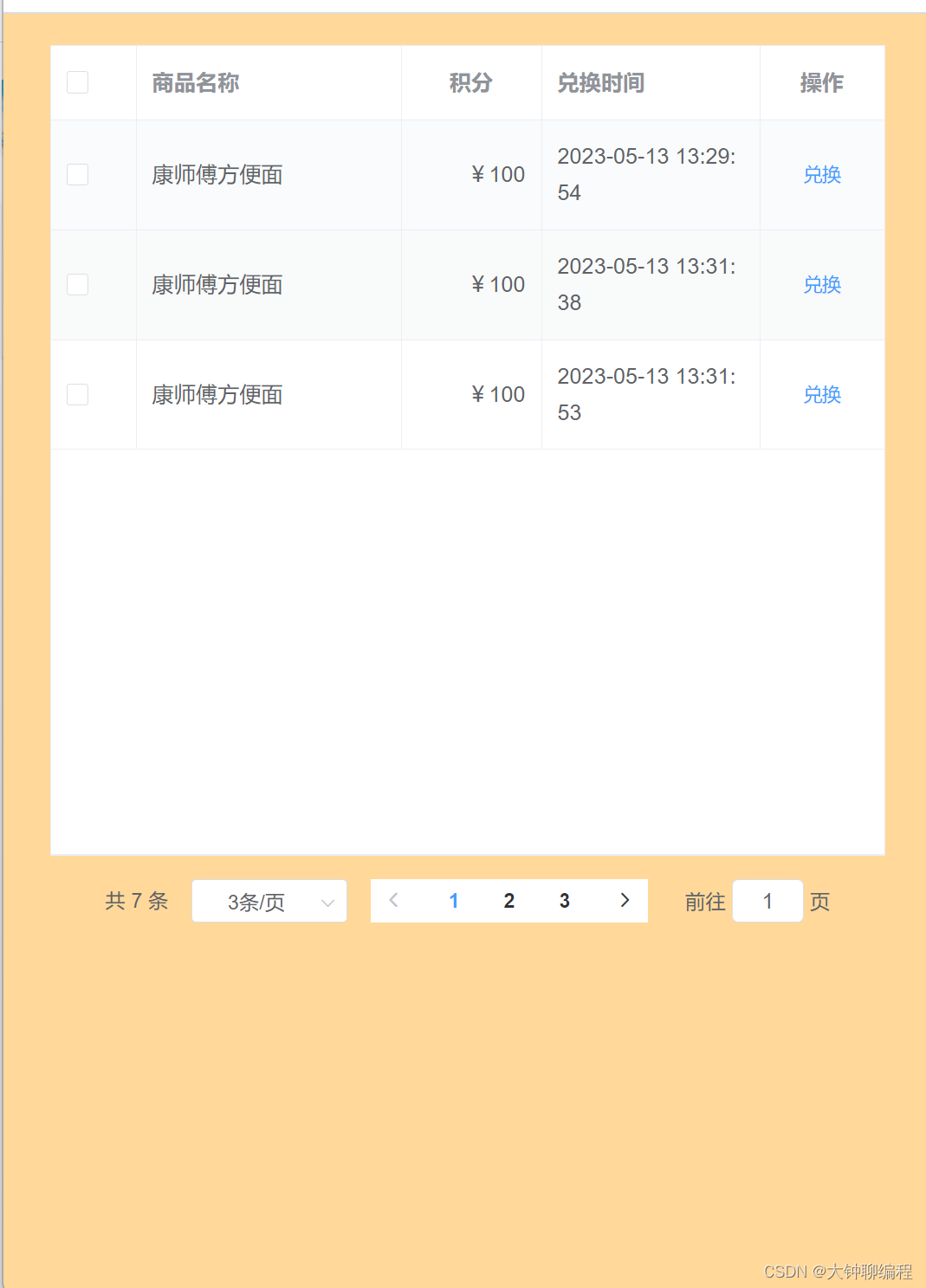Check the row with time 13:29:54
Image resolution: width=926 pixels, height=1288 pixels.
point(78,175)
